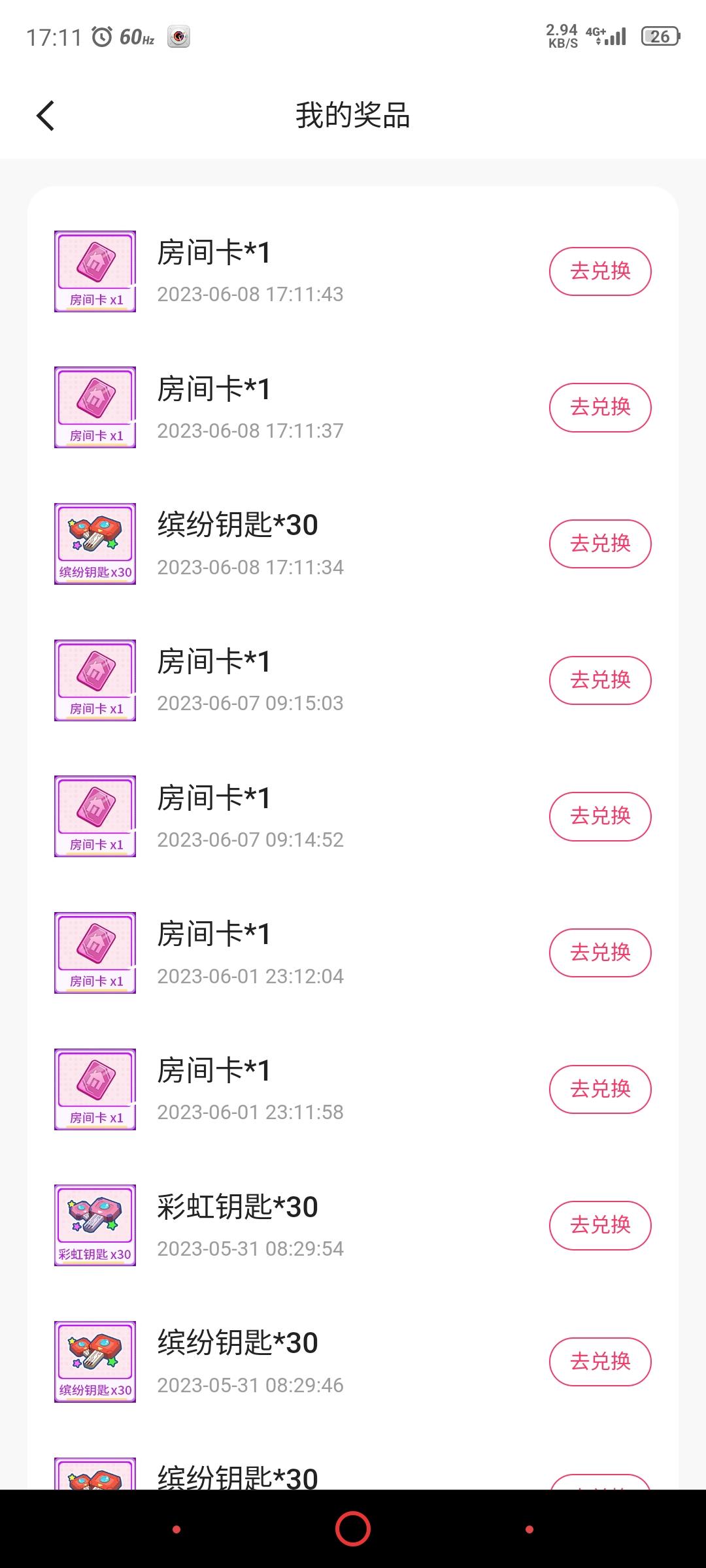
Task: Redeem 房间卡 won at 2023-06-08 17:11:43
Action: click(599, 272)
